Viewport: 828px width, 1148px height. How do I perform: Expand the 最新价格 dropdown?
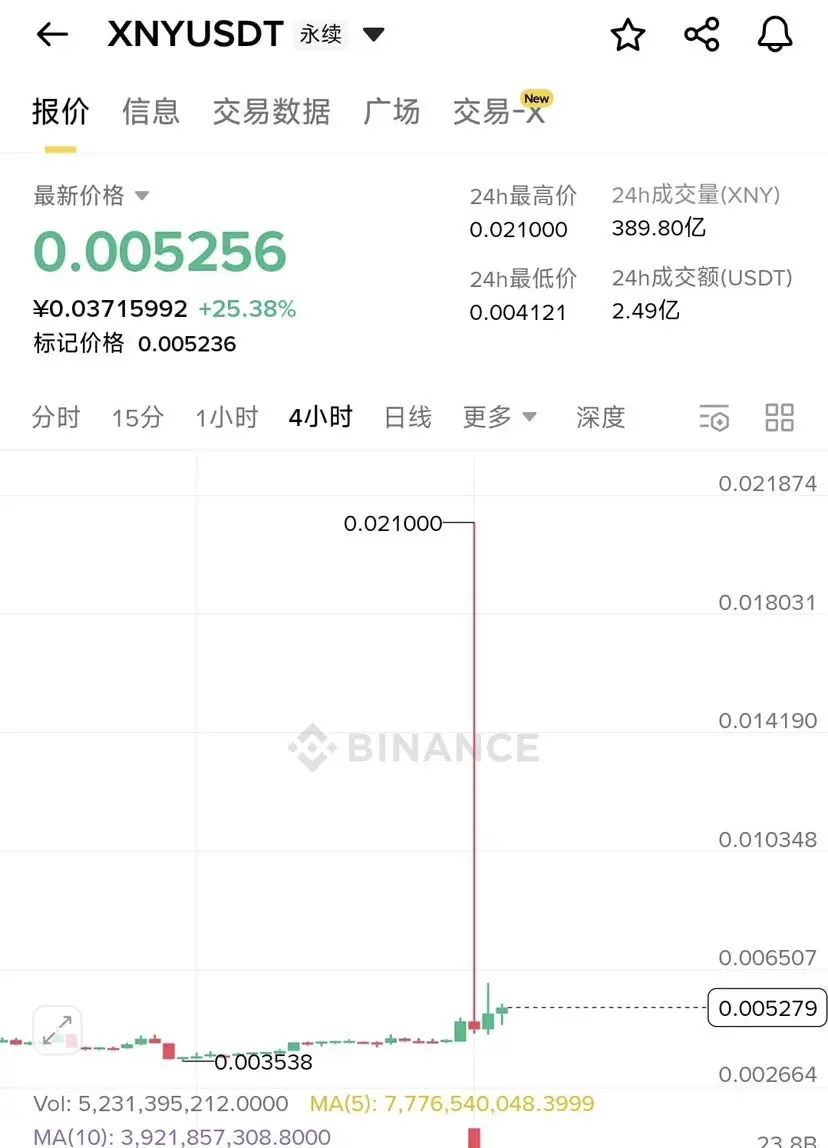pyautogui.click(x=142, y=195)
